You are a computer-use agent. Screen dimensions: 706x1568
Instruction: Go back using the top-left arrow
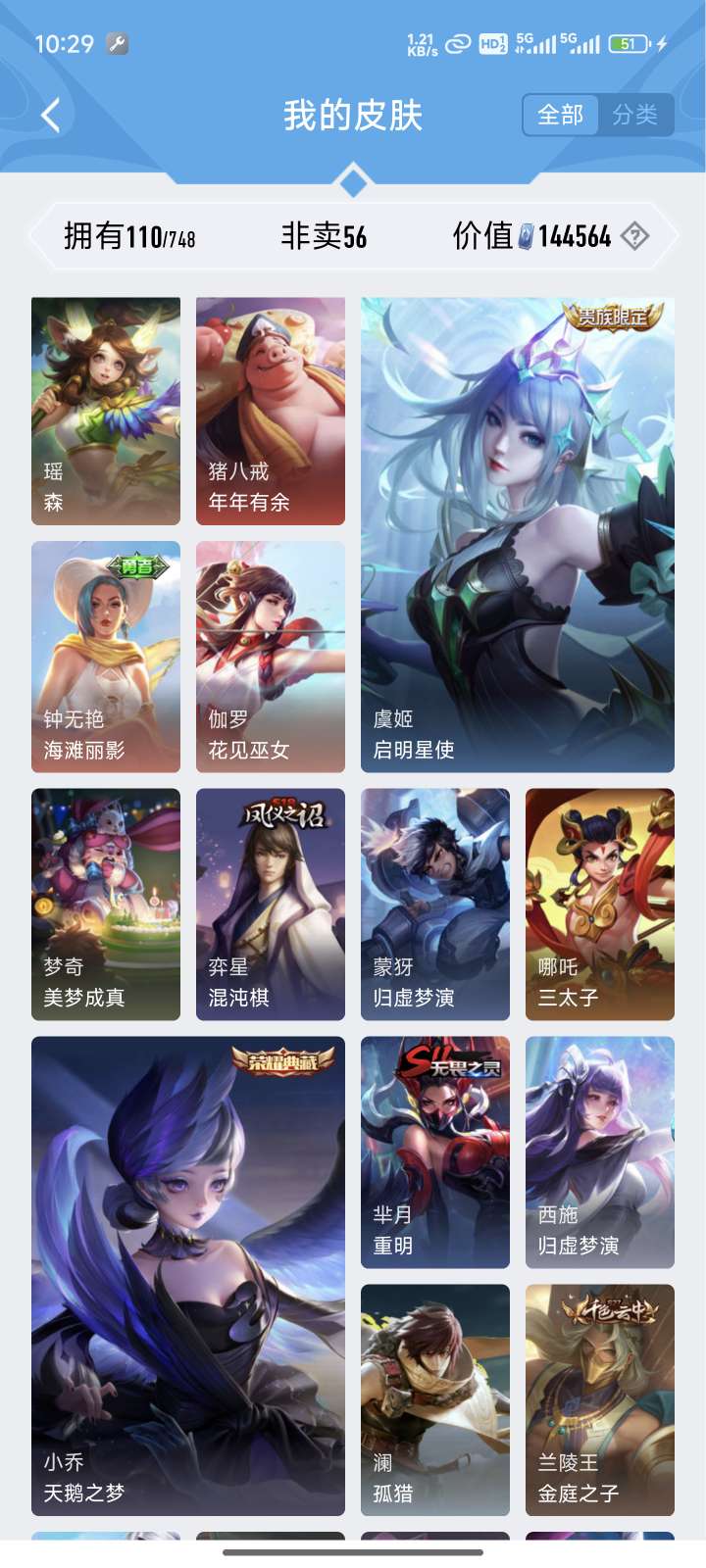[x=51, y=116]
